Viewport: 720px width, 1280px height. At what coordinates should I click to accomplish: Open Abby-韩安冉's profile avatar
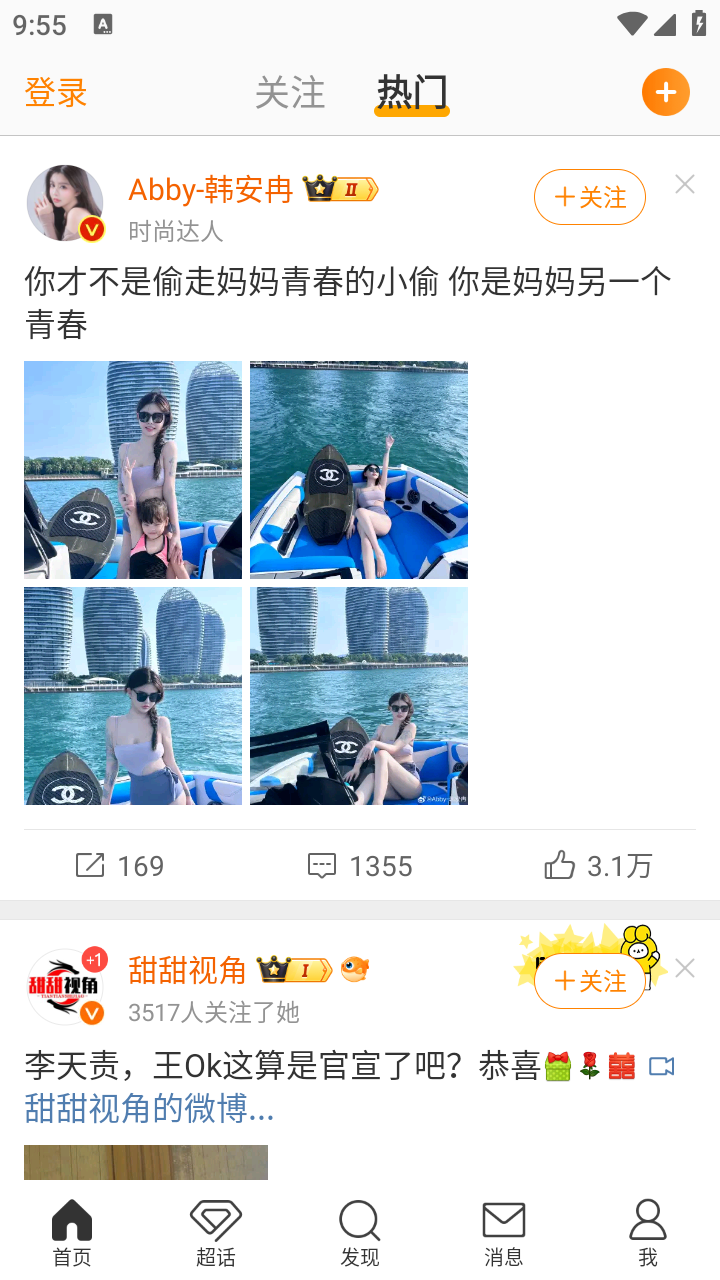point(65,203)
